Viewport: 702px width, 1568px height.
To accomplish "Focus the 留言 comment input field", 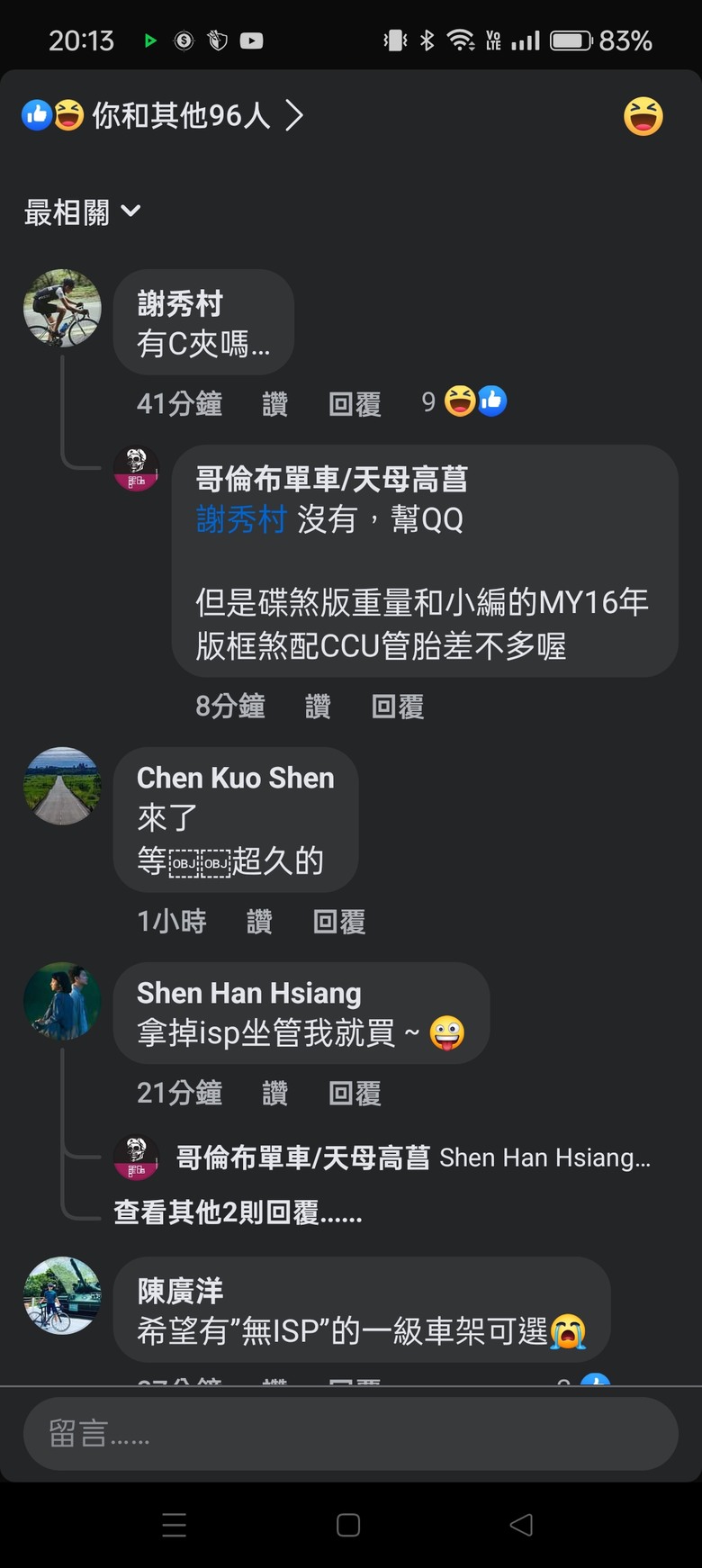I will (x=351, y=1433).
